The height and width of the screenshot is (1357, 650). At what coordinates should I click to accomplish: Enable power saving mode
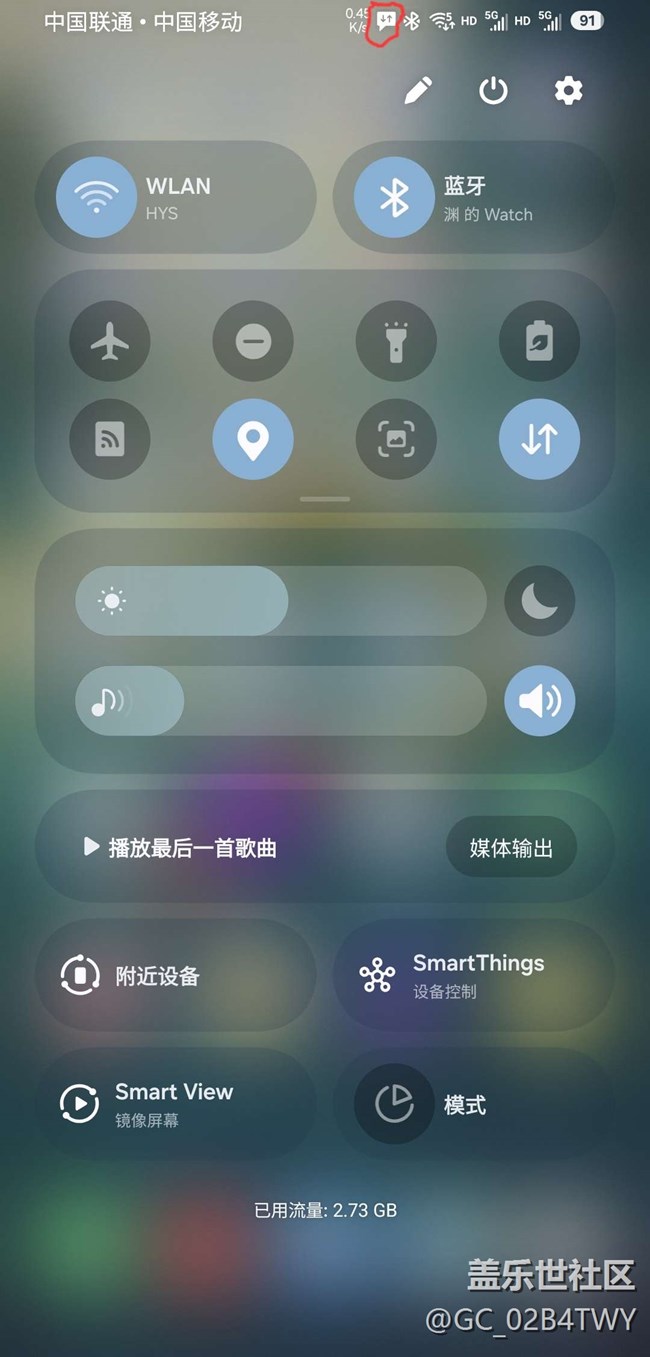click(539, 342)
